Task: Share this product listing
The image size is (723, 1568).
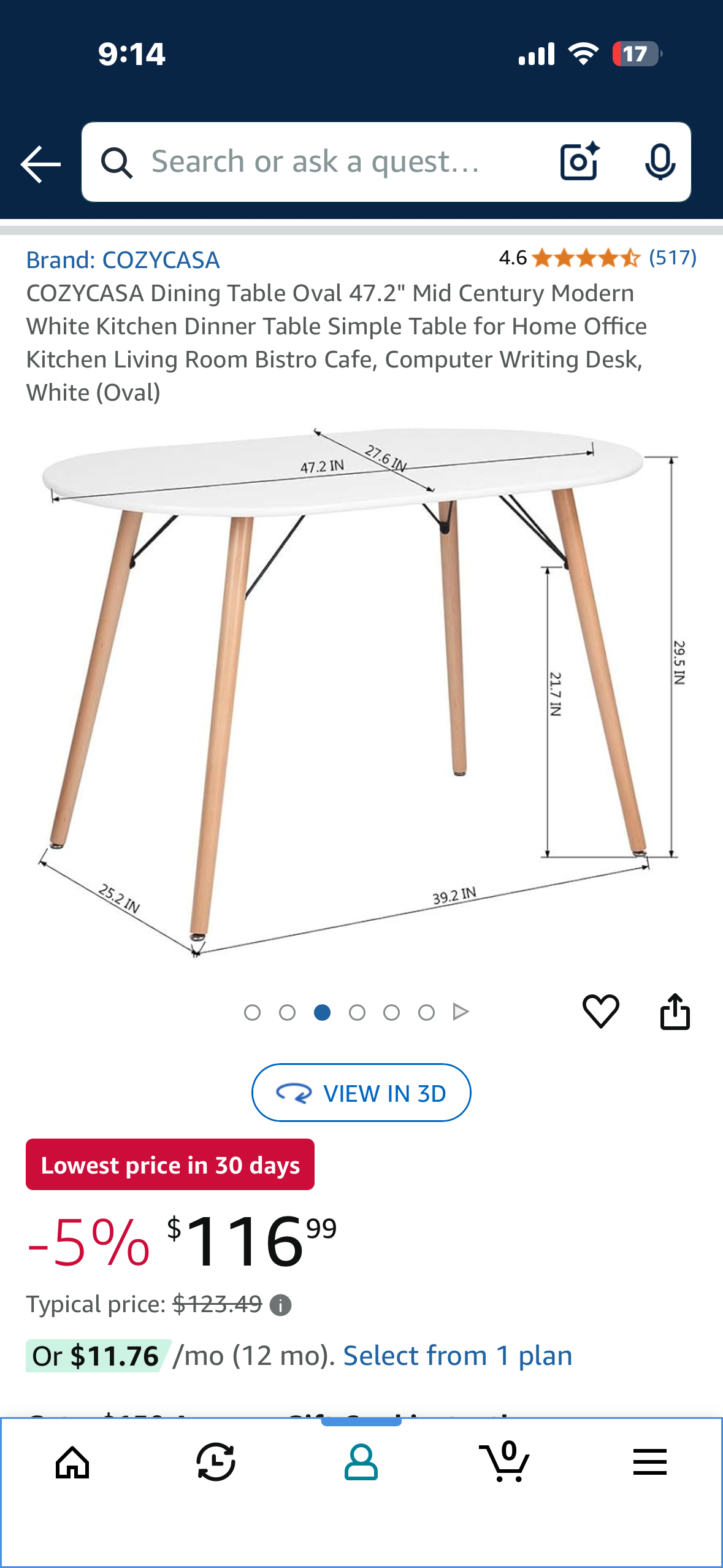Action: (675, 1011)
